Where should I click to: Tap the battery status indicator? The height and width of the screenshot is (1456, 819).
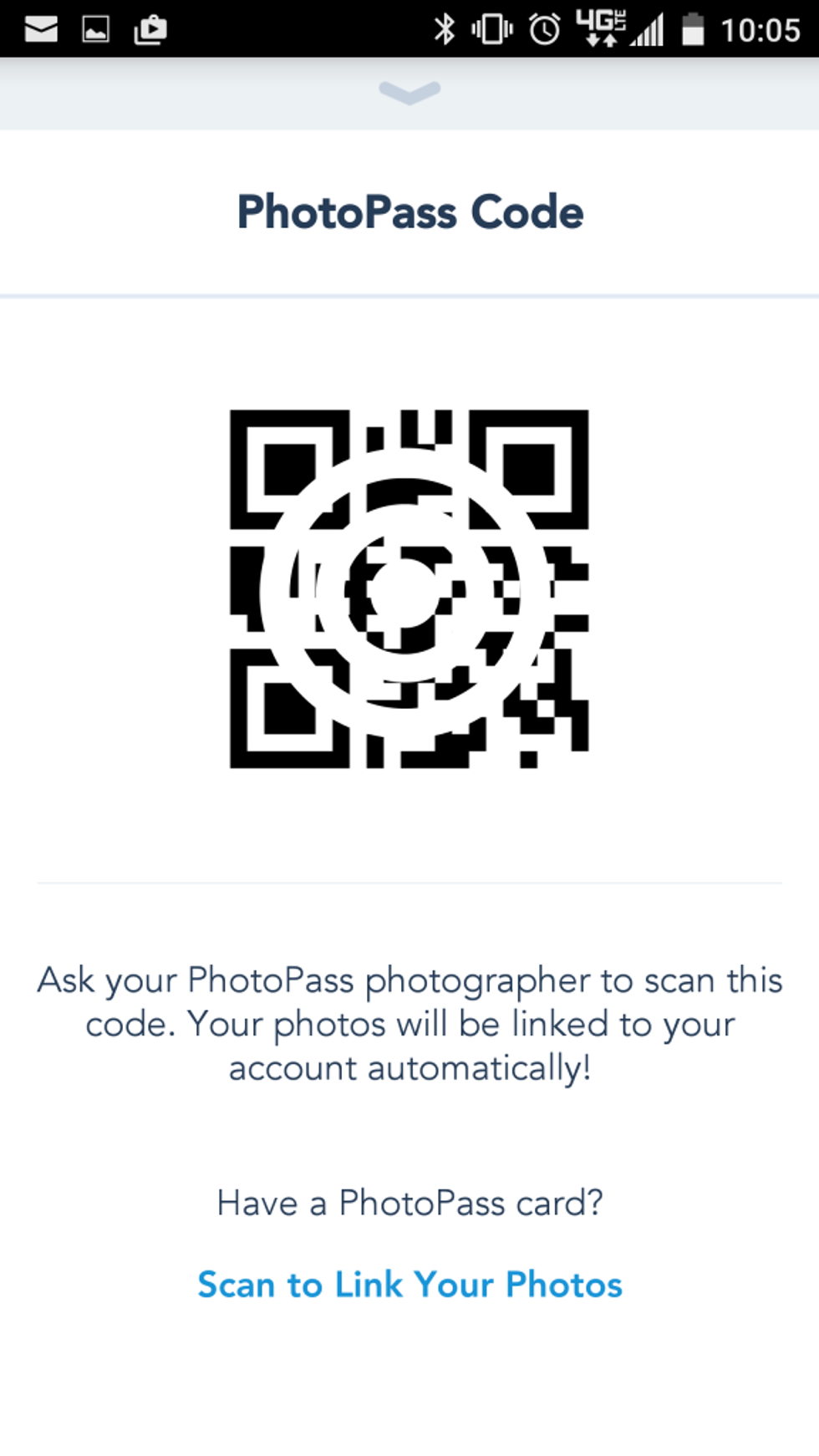click(694, 28)
